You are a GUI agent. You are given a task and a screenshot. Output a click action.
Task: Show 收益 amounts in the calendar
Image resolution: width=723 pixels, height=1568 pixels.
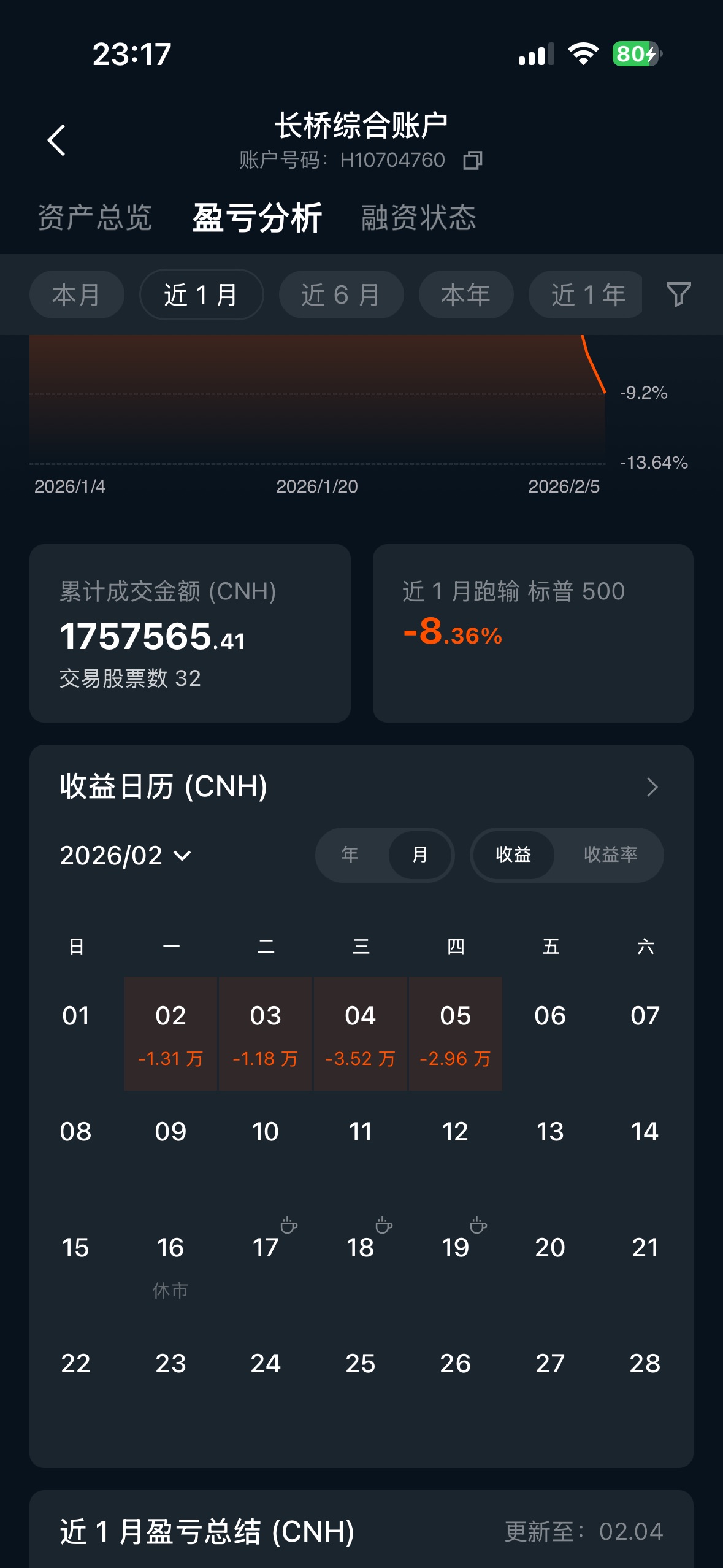(513, 855)
